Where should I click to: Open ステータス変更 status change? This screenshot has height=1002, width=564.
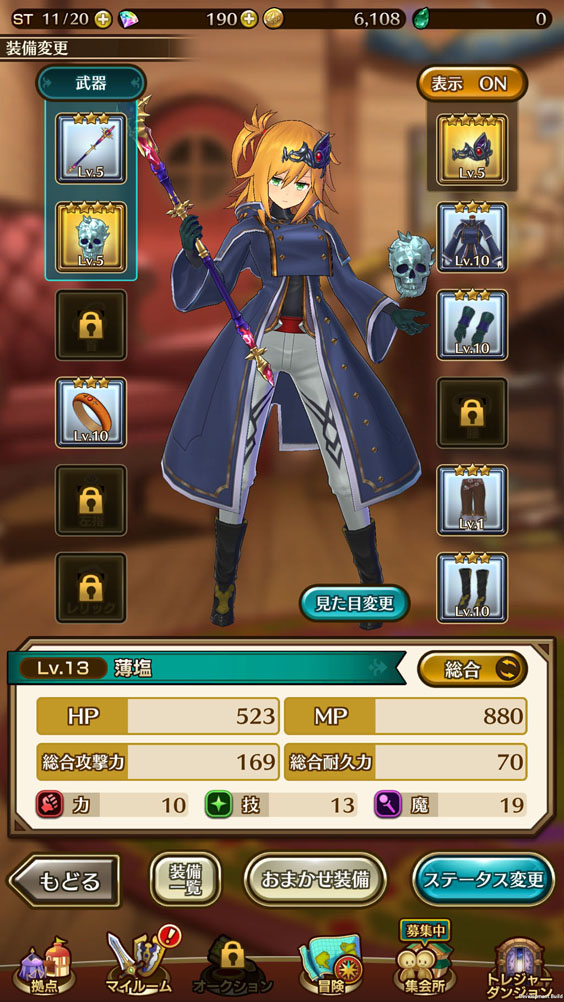click(484, 879)
